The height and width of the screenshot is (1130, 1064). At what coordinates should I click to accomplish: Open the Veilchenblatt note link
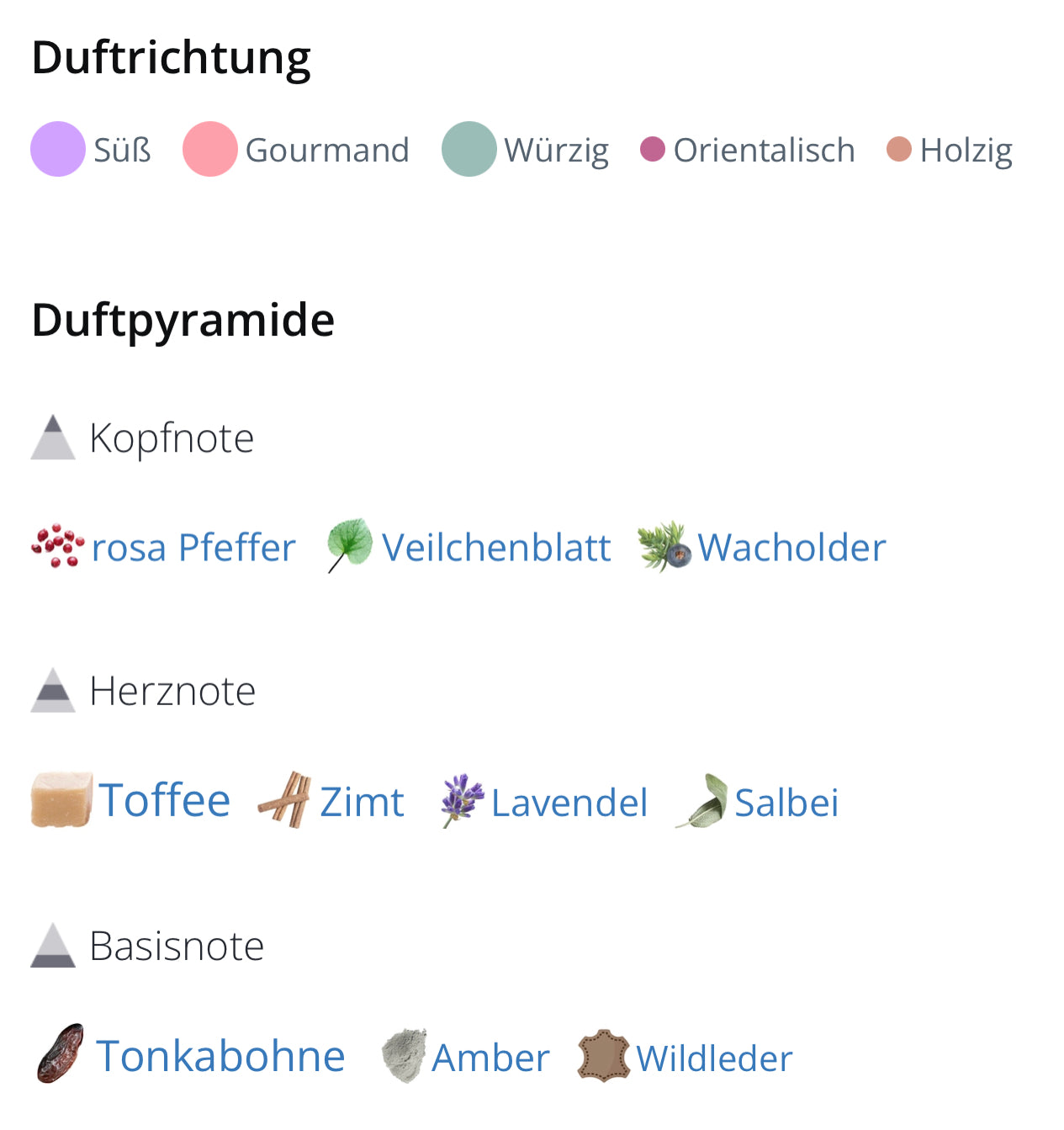495,548
